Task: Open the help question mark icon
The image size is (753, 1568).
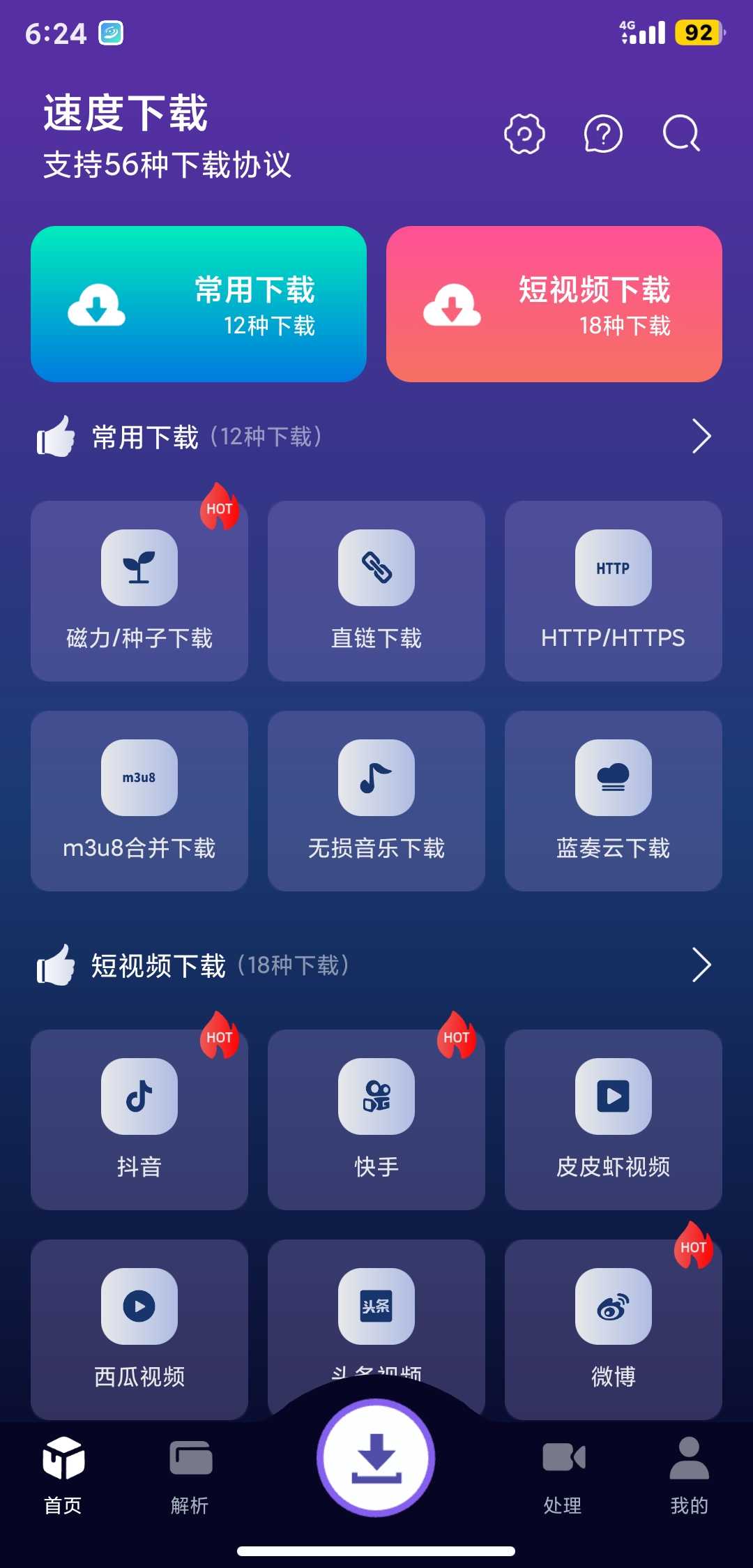Action: click(603, 133)
